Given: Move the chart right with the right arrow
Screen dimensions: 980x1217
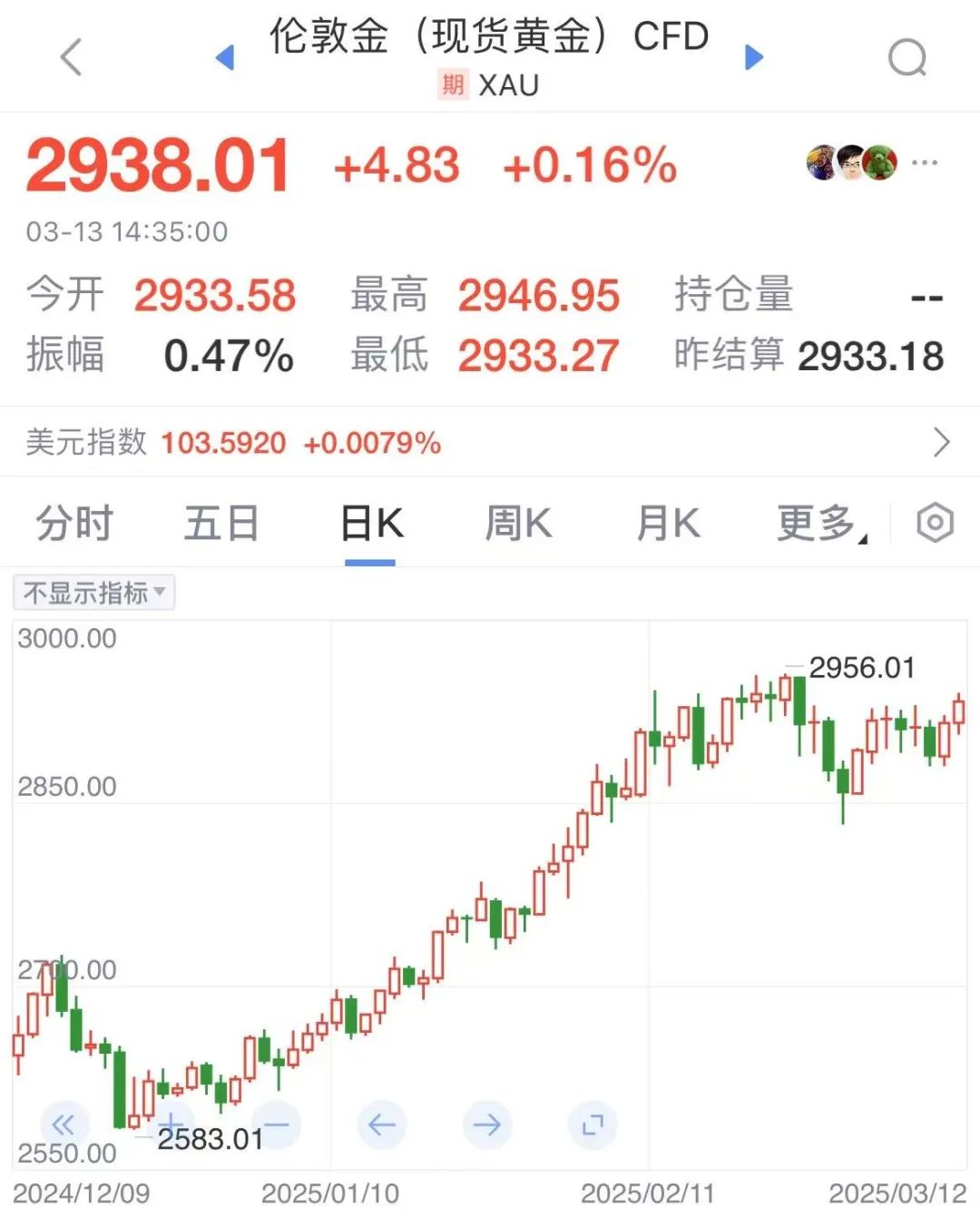Looking at the screenshot, I should tap(487, 1125).
